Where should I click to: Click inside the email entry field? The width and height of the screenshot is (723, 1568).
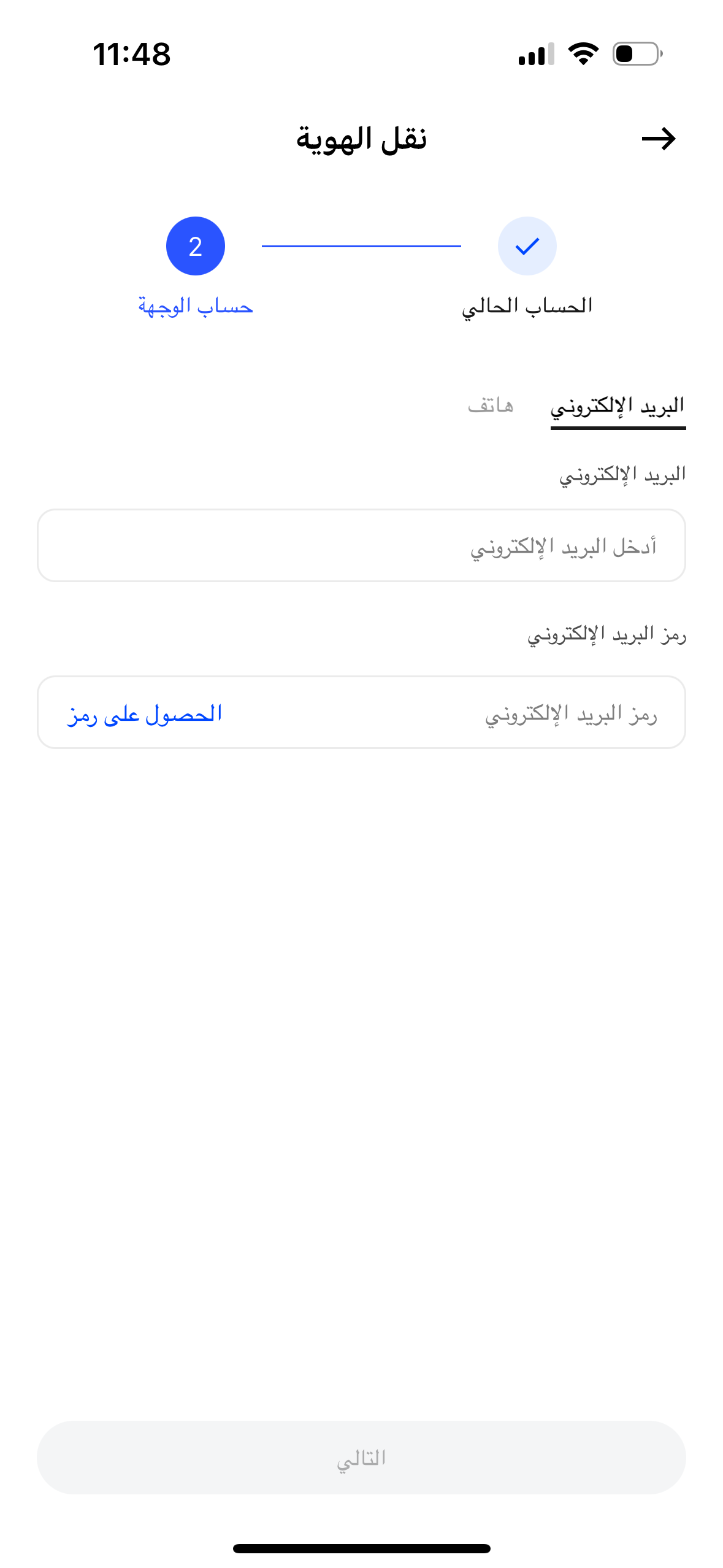pyautogui.click(x=362, y=545)
